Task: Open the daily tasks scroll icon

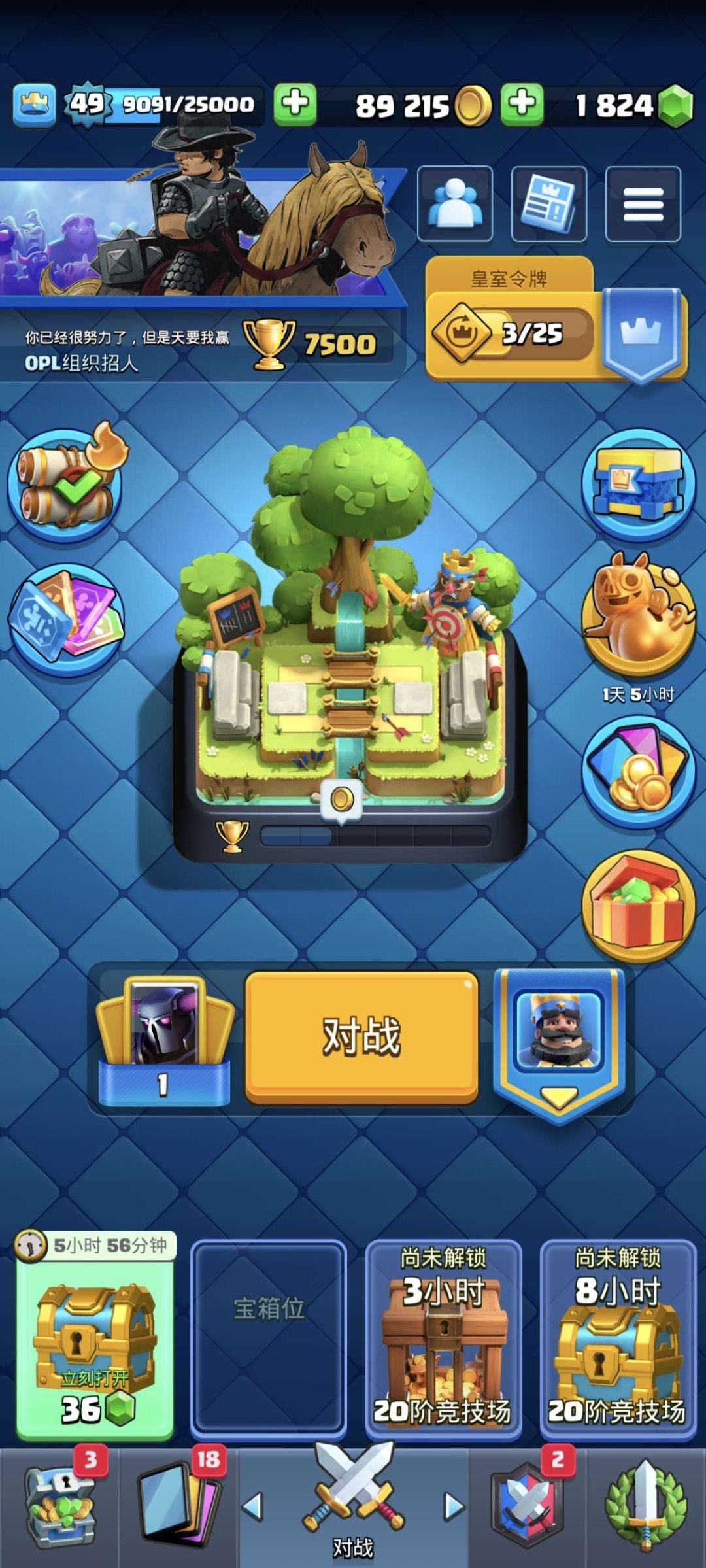Action: click(65, 485)
